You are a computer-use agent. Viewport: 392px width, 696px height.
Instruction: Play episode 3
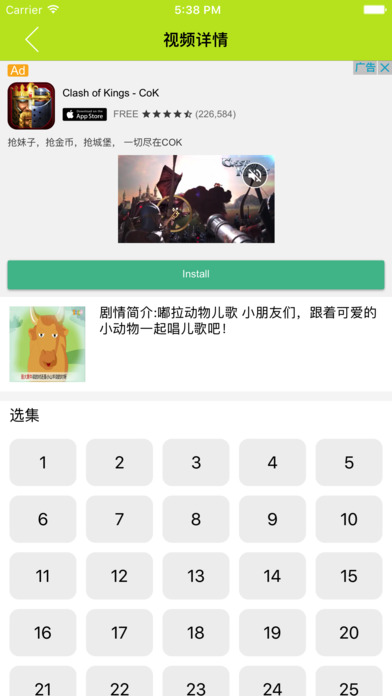coord(196,463)
